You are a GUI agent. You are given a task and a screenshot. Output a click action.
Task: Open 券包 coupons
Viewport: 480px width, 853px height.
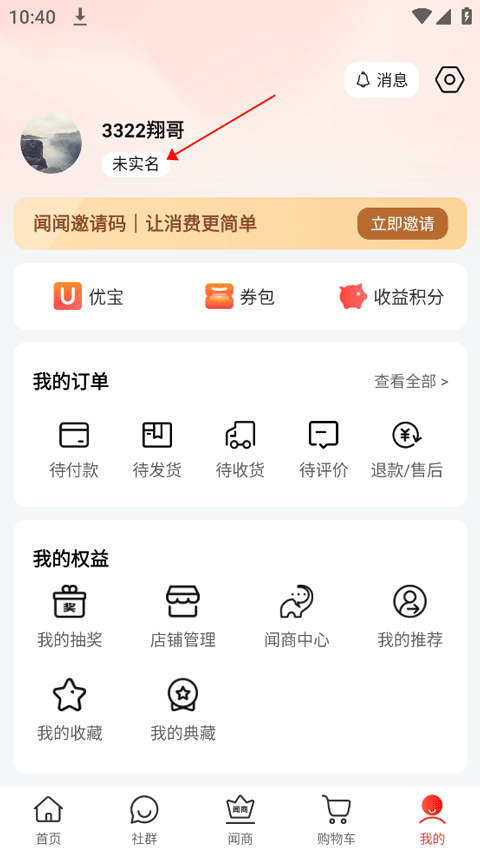(239, 296)
